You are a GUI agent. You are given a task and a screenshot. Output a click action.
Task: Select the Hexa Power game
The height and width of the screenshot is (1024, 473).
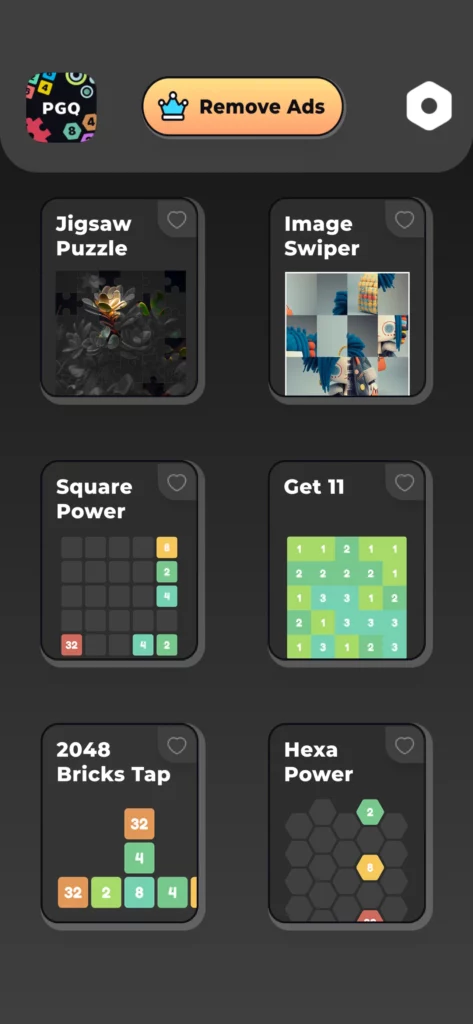348,824
